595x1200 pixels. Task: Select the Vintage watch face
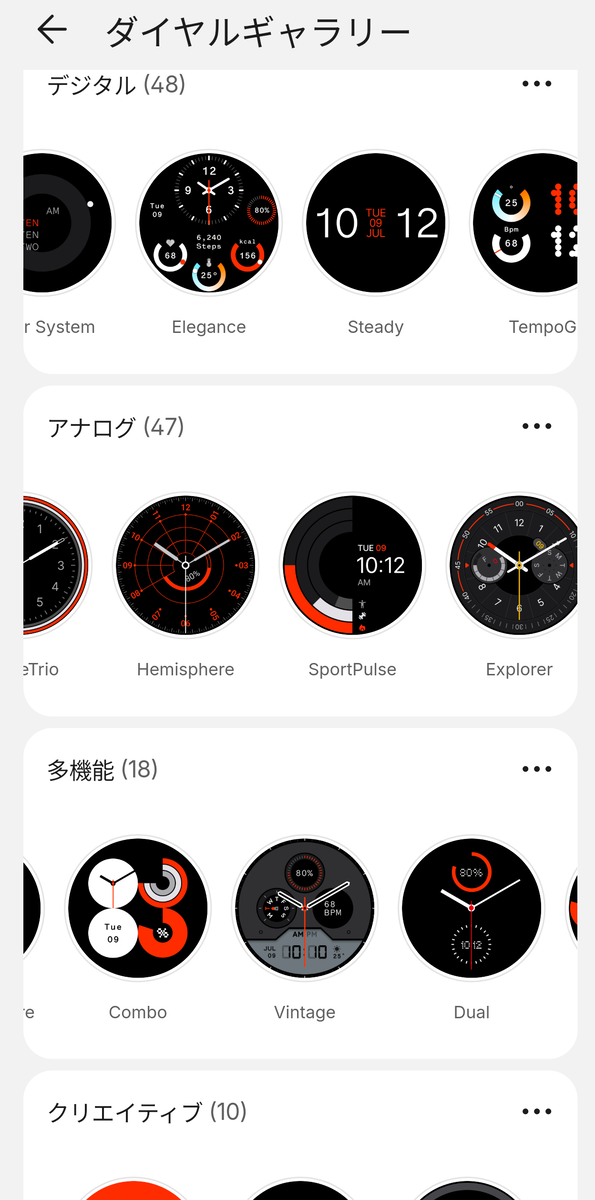(x=305, y=908)
